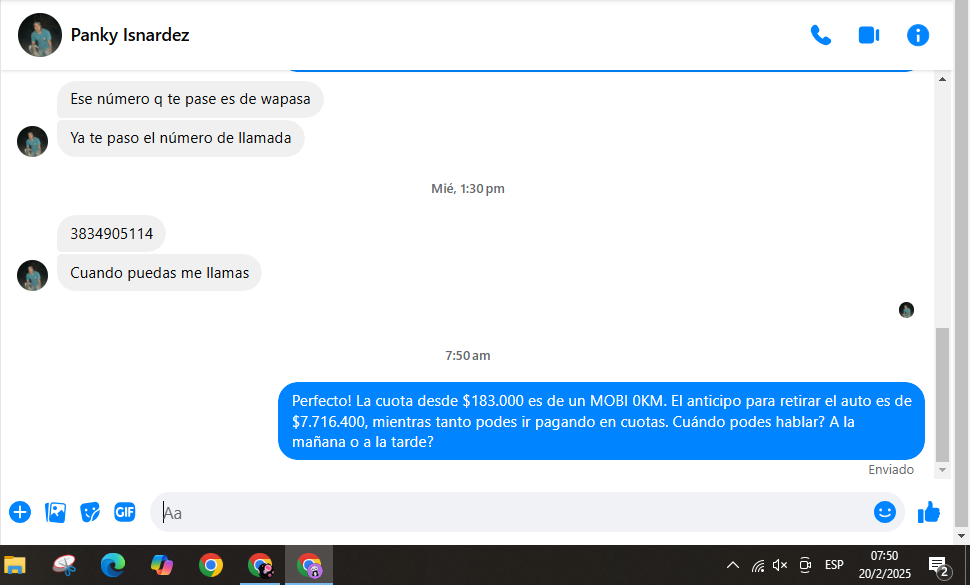Image resolution: width=970 pixels, height=585 pixels.
Task: Open File Explorer from taskbar
Action: (16, 565)
